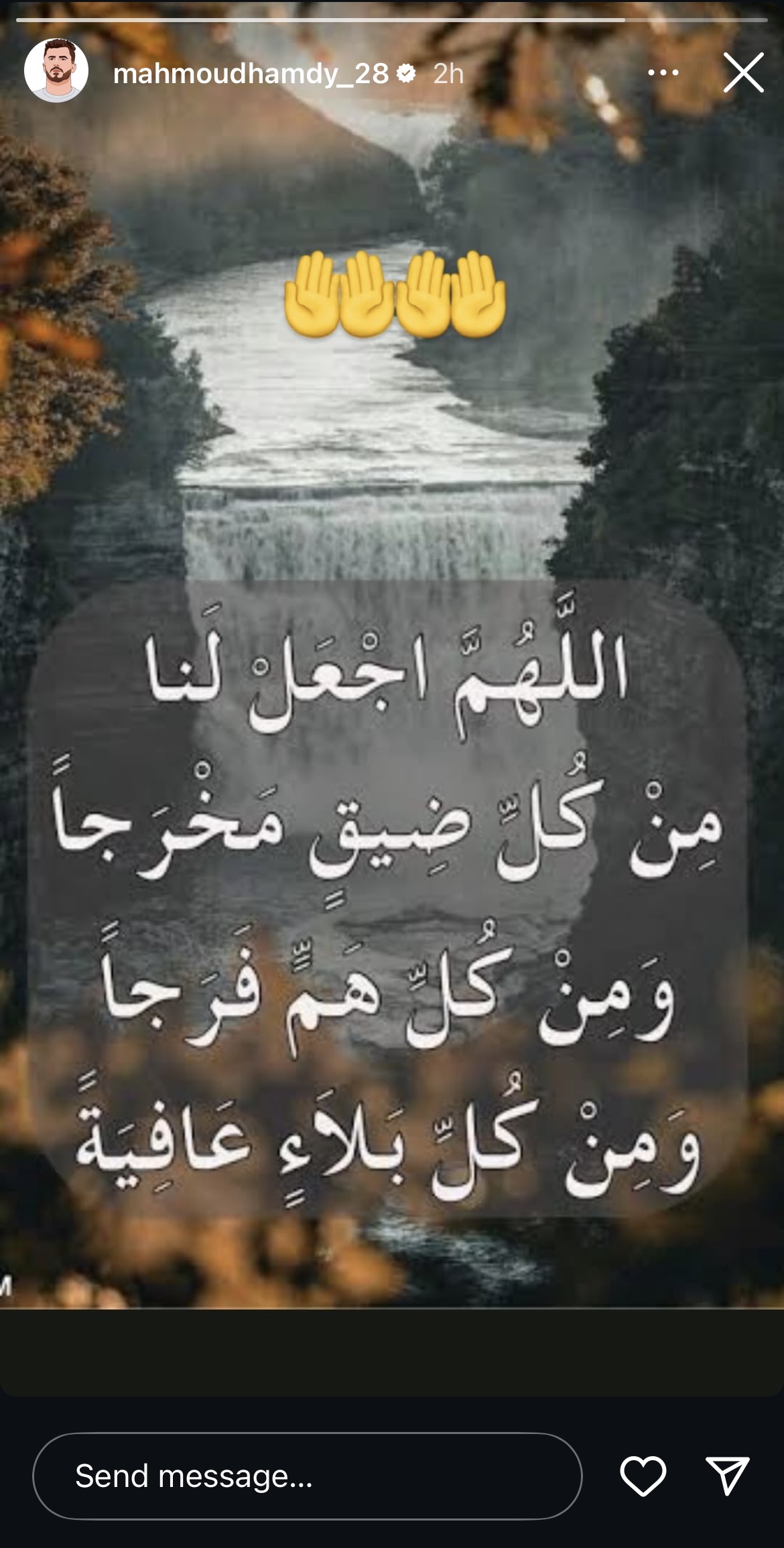Like this story with the heart
Image resolution: width=784 pixels, height=1548 pixels.
point(643,1476)
